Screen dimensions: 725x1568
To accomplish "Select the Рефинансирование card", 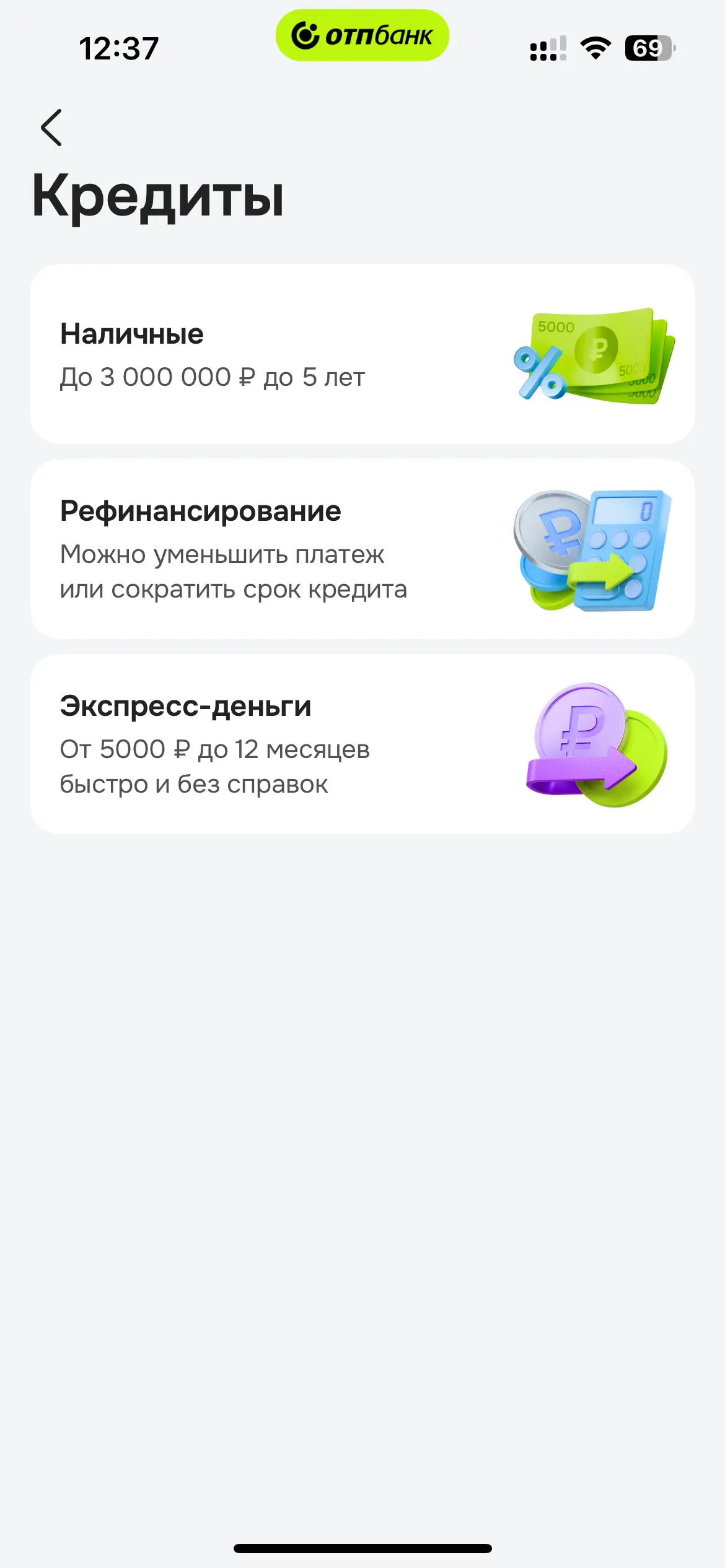I will point(362,549).
